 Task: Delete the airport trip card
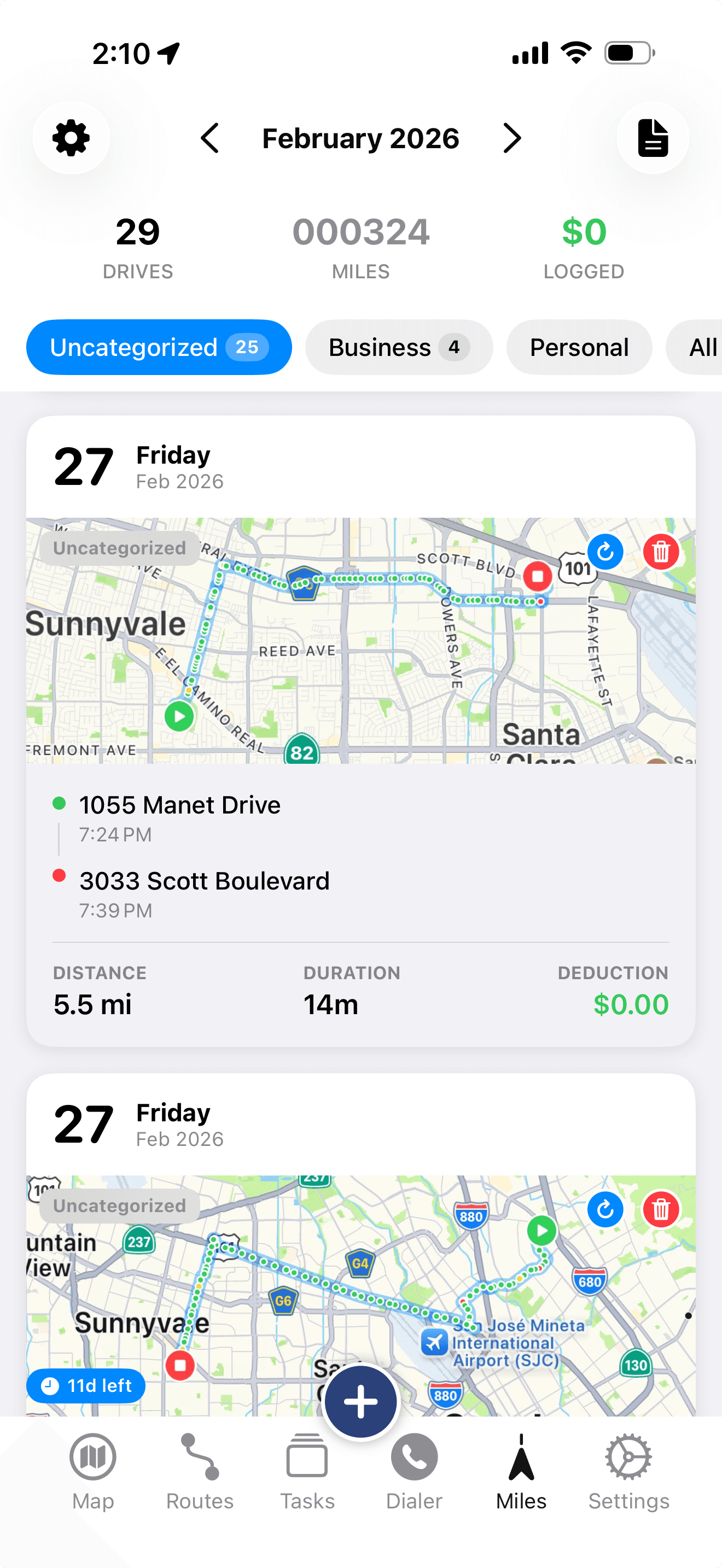[661, 1209]
